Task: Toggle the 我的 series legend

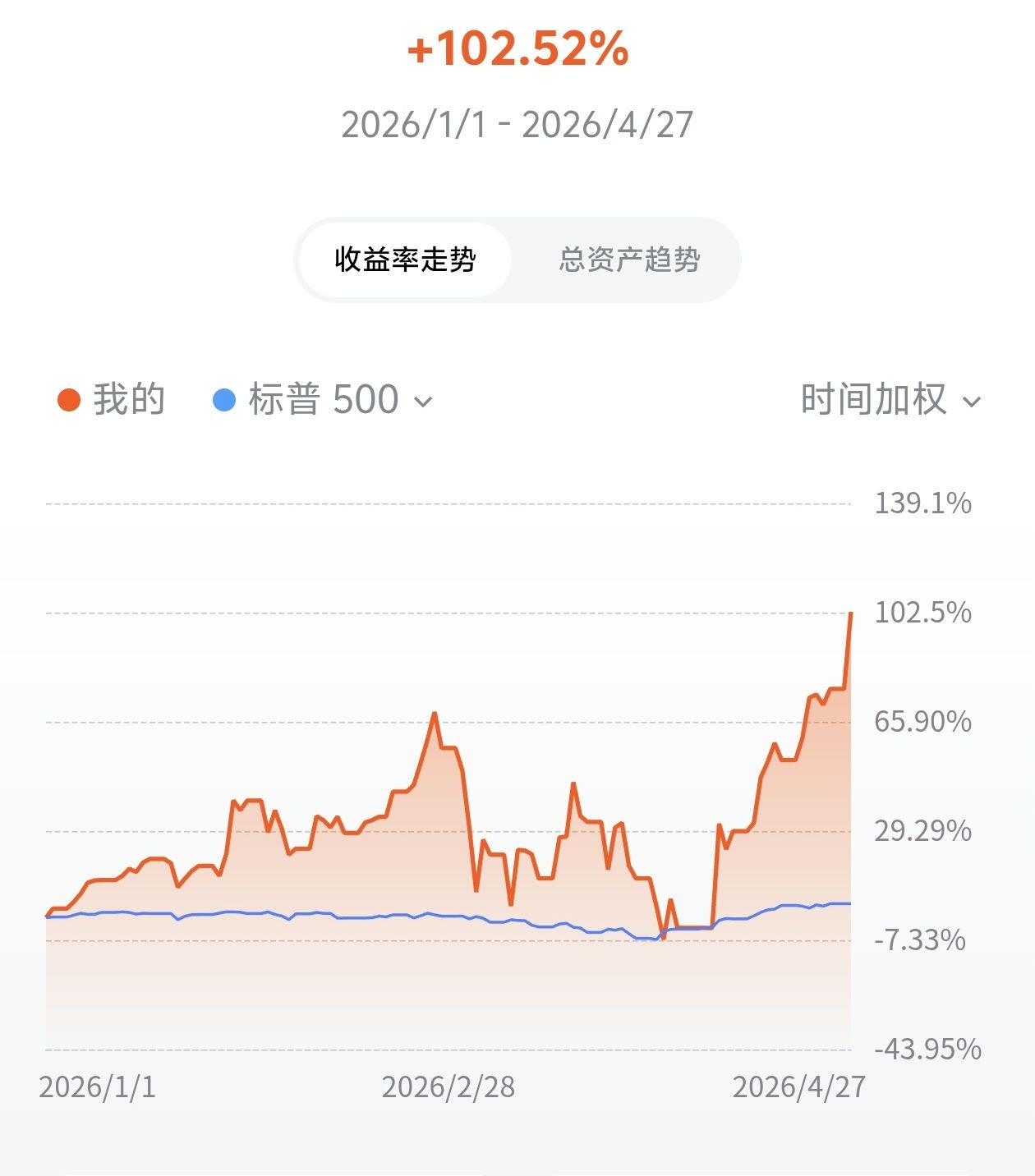Action: (111, 400)
